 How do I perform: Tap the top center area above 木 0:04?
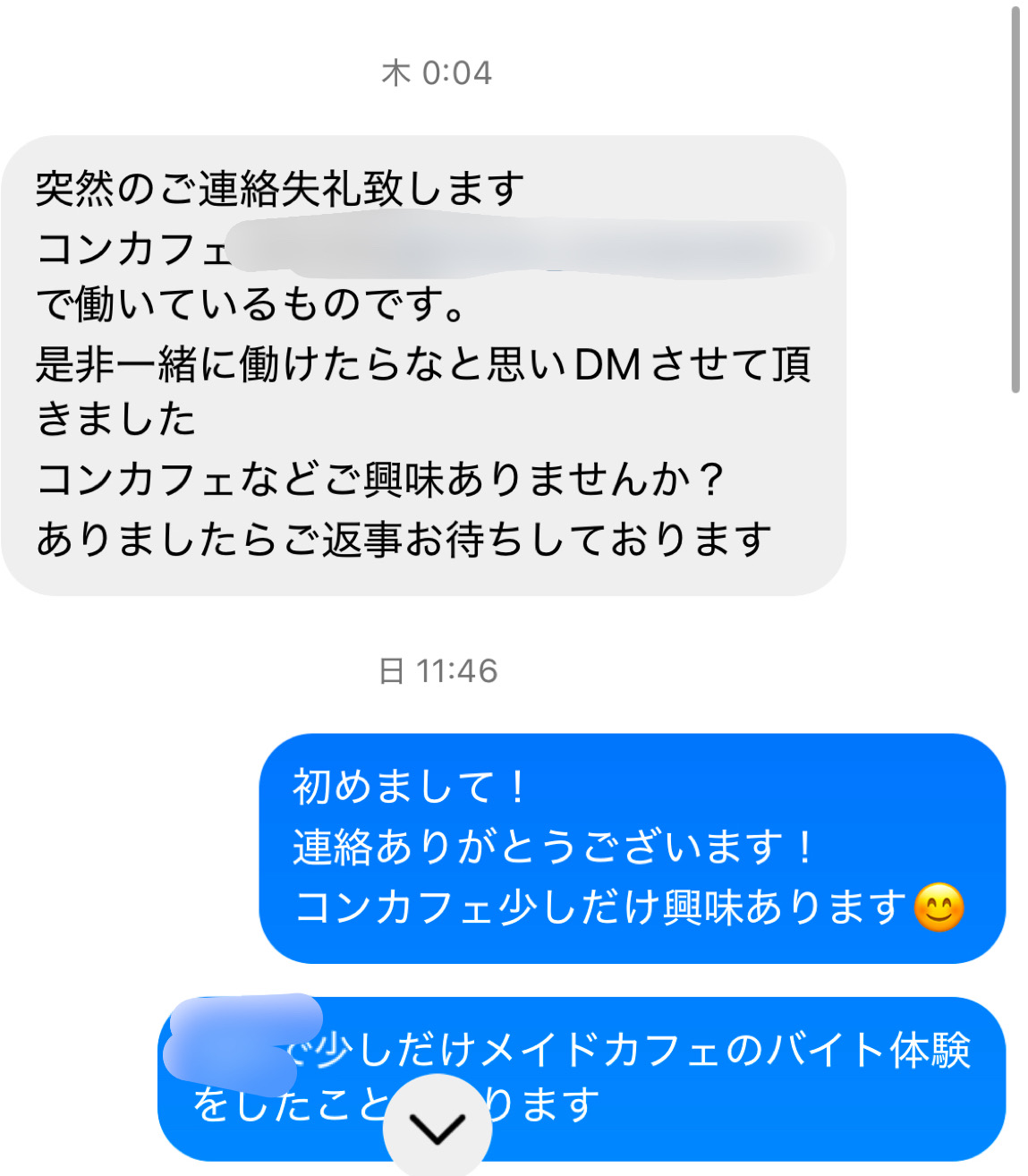pos(514,22)
